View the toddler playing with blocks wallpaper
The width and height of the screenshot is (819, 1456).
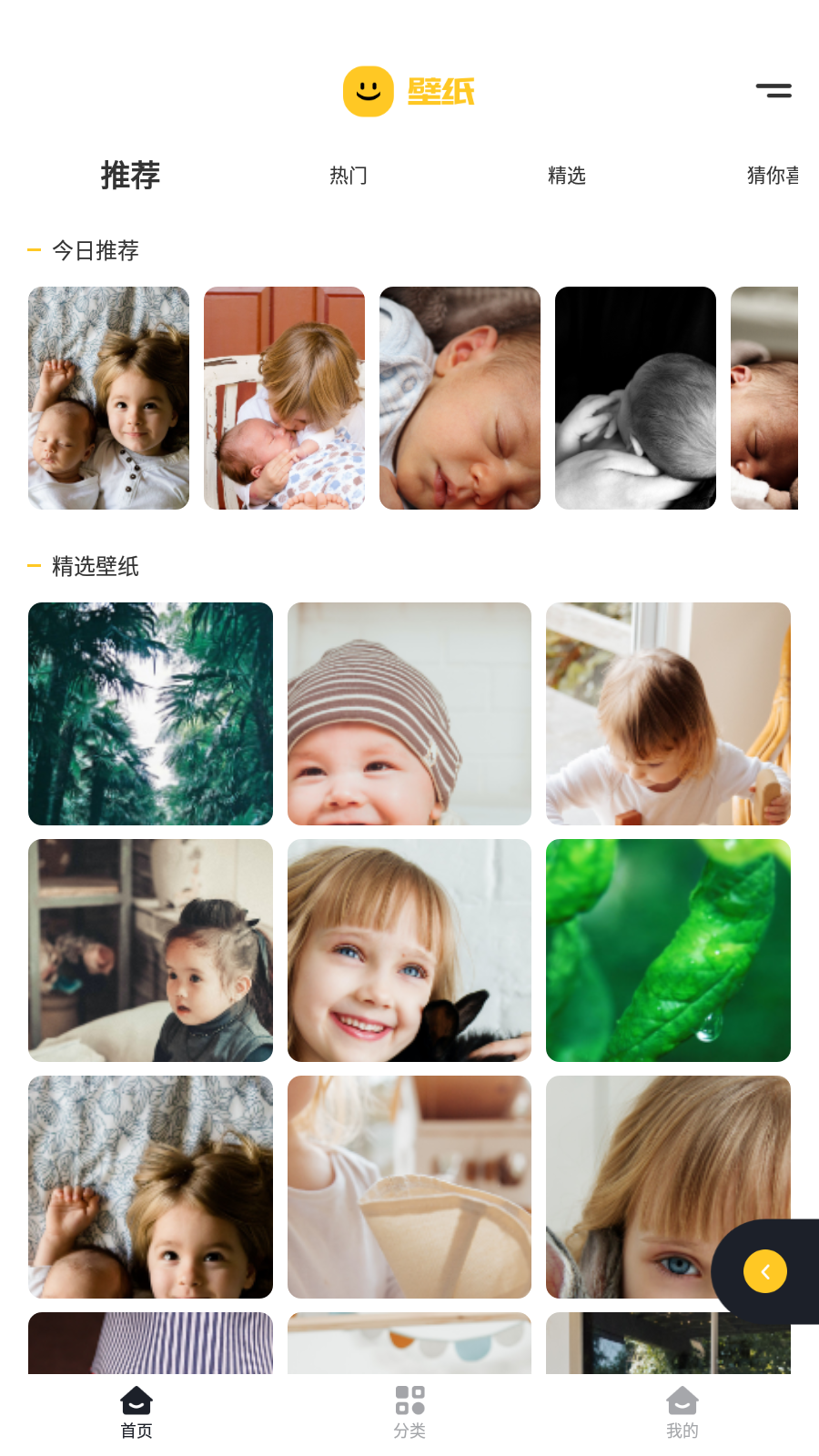coord(668,713)
